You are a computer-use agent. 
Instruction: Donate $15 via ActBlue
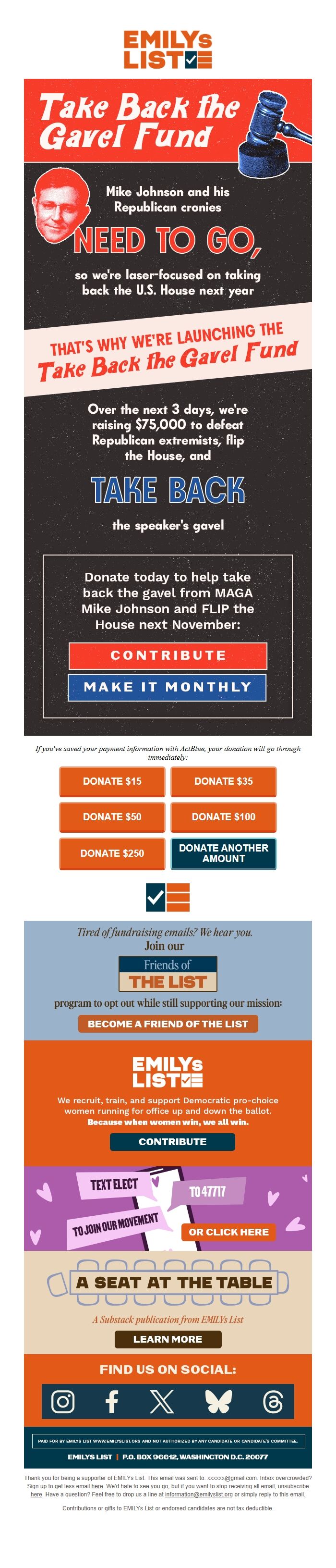pos(112,781)
